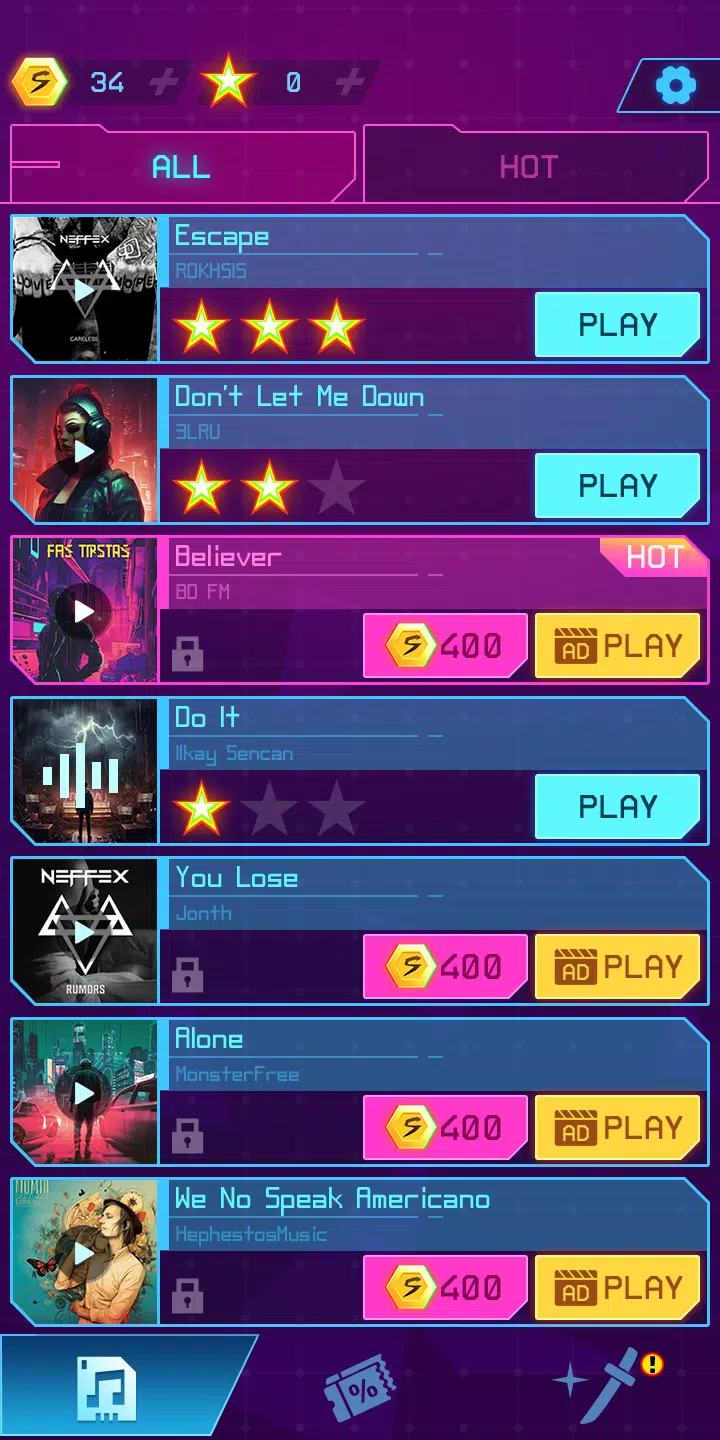The width and height of the screenshot is (720, 1440).
Task: Unlock We No Speak Americano with coins
Action: [445, 1288]
